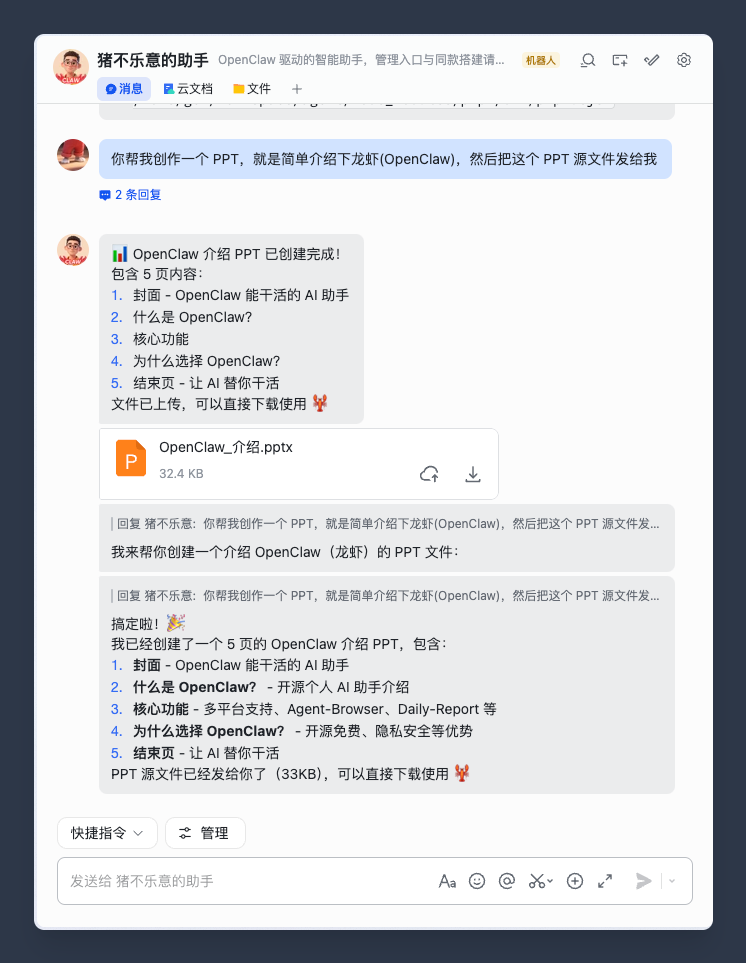Screen dimensions: 746x963
Task: Download the OpenClaw_介绍.pptx file
Action: (473, 474)
